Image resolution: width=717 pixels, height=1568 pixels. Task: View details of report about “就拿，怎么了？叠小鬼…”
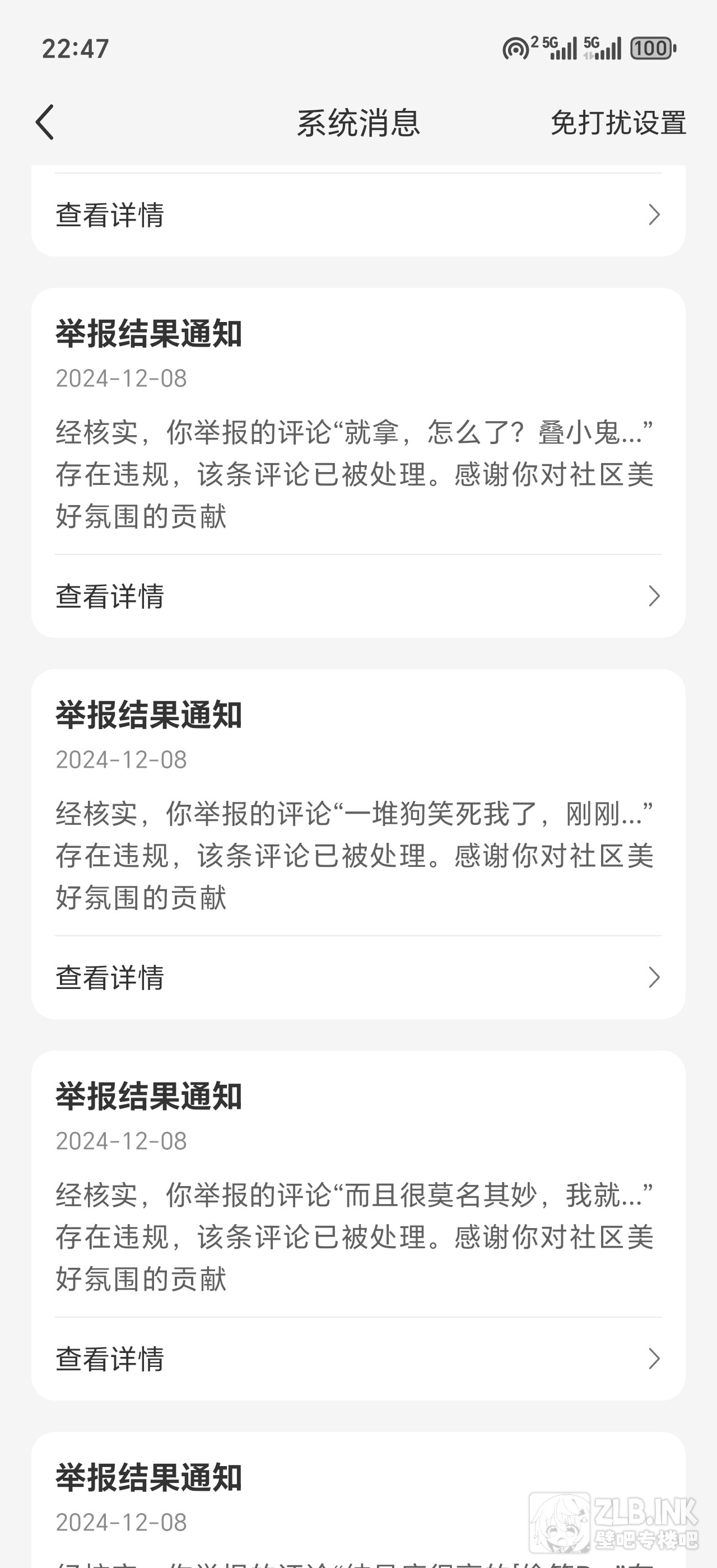358,596
